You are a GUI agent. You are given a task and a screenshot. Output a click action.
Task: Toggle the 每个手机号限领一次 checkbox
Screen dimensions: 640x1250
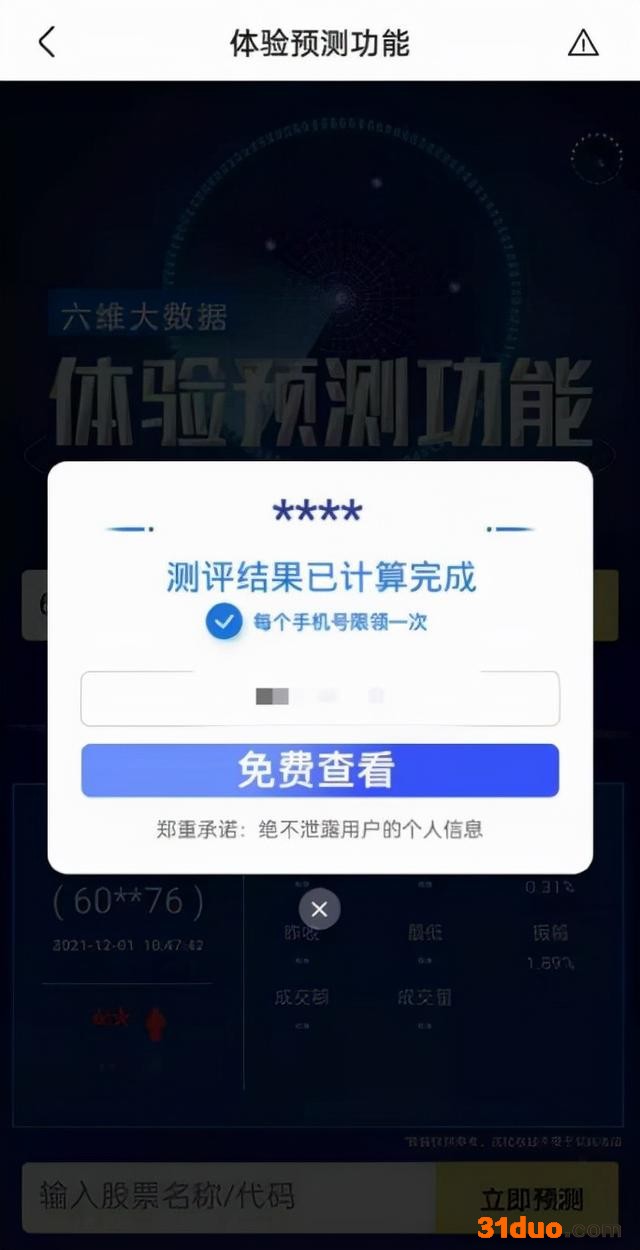coord(224,622)
